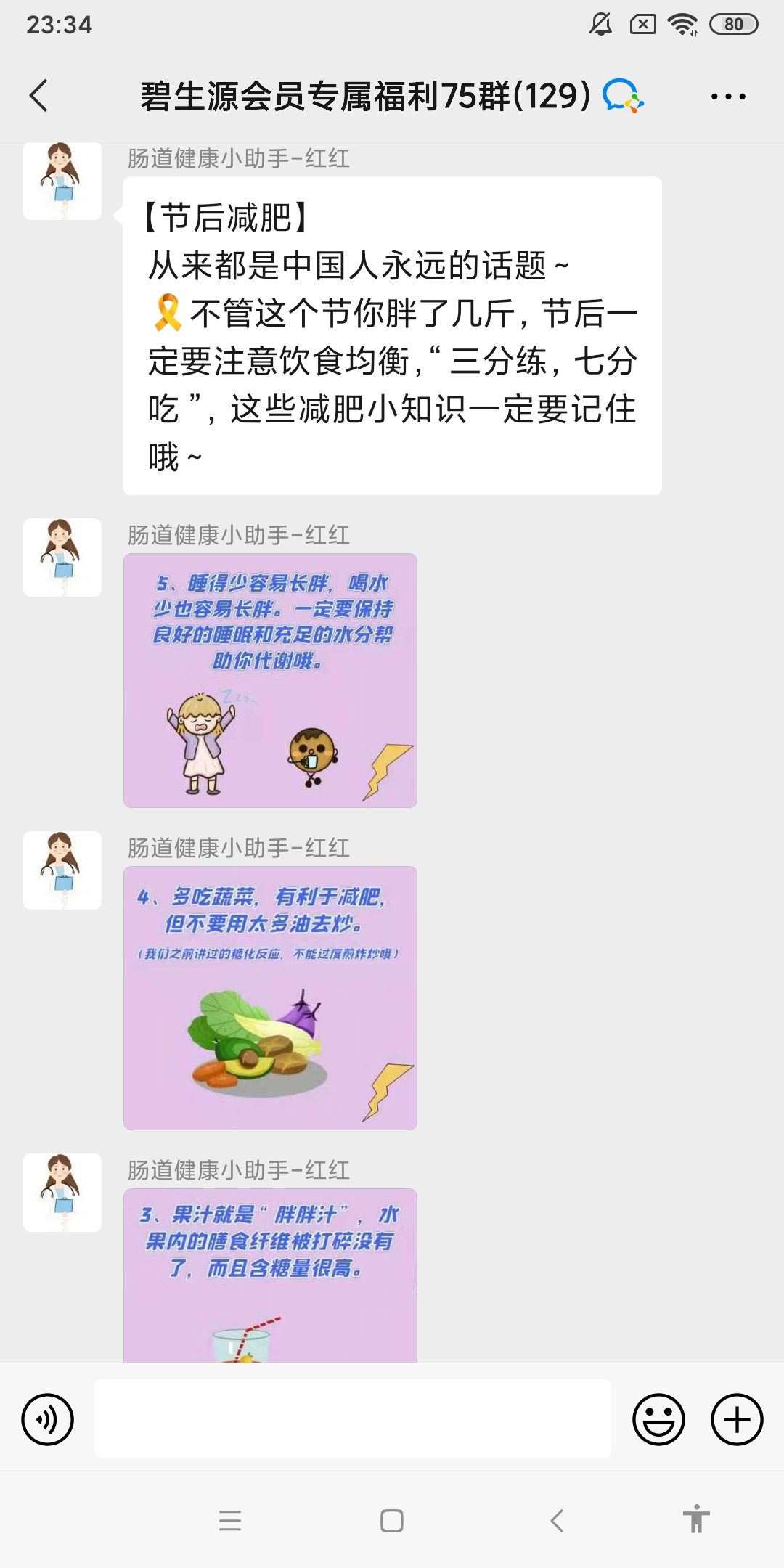Focus the message text field
784x1568 pixels.
352,1418
